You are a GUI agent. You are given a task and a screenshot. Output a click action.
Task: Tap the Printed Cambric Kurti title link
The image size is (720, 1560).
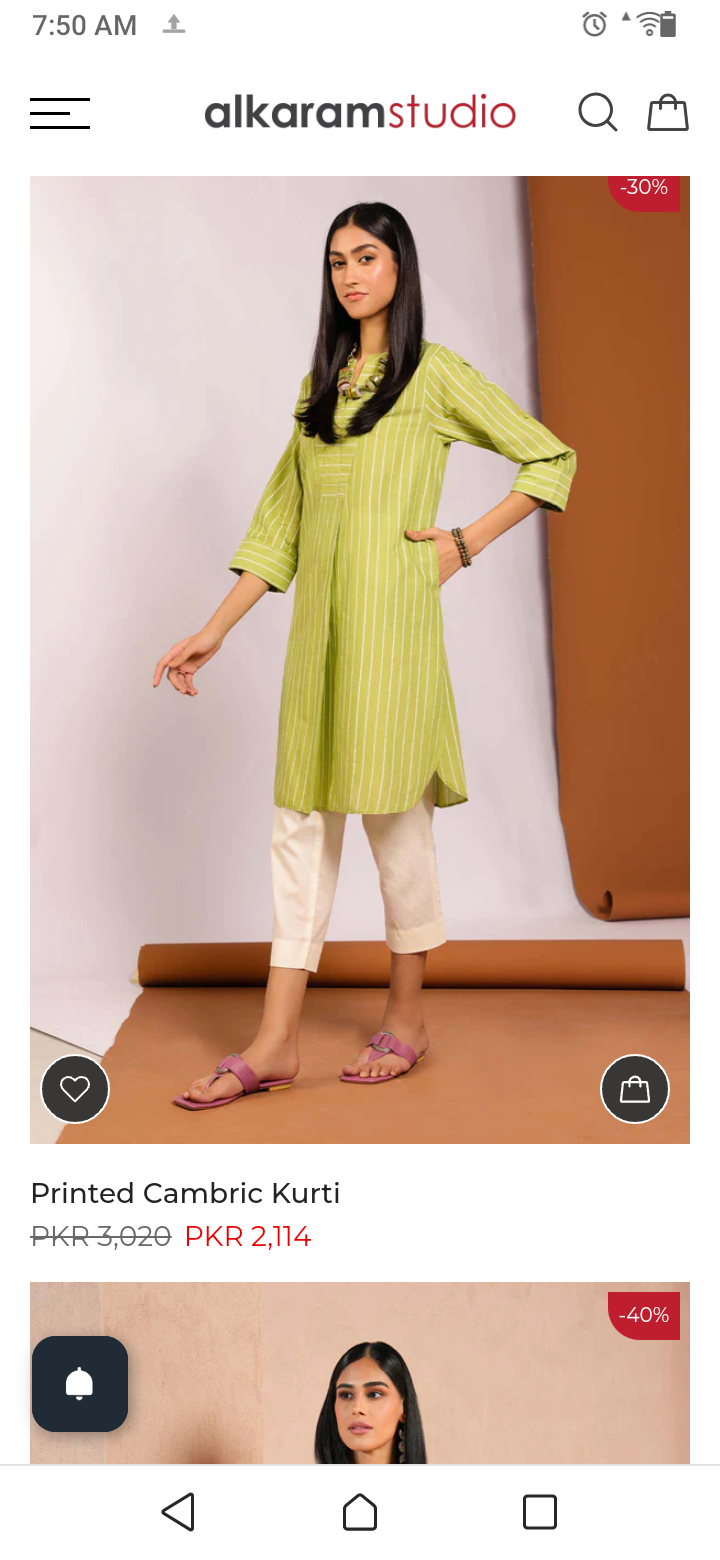tap(186, 1193)
